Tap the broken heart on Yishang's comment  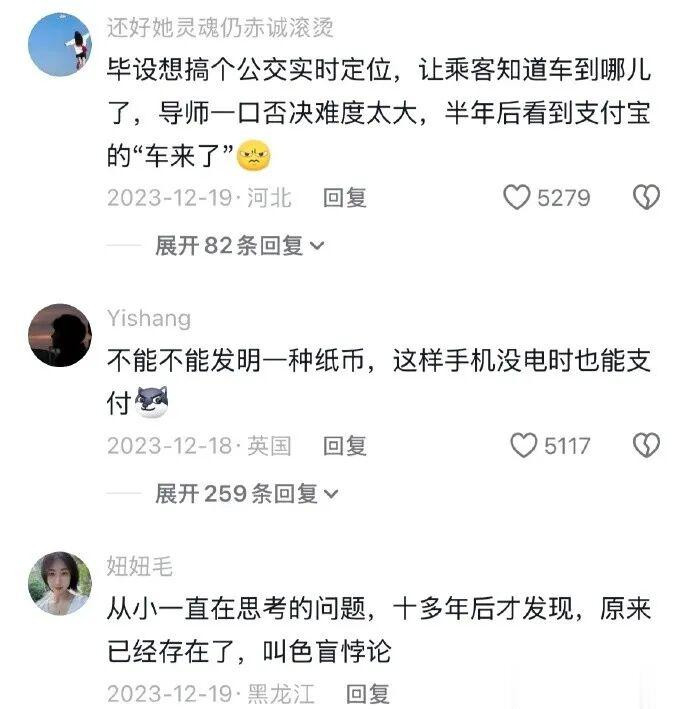click(646, 445)
